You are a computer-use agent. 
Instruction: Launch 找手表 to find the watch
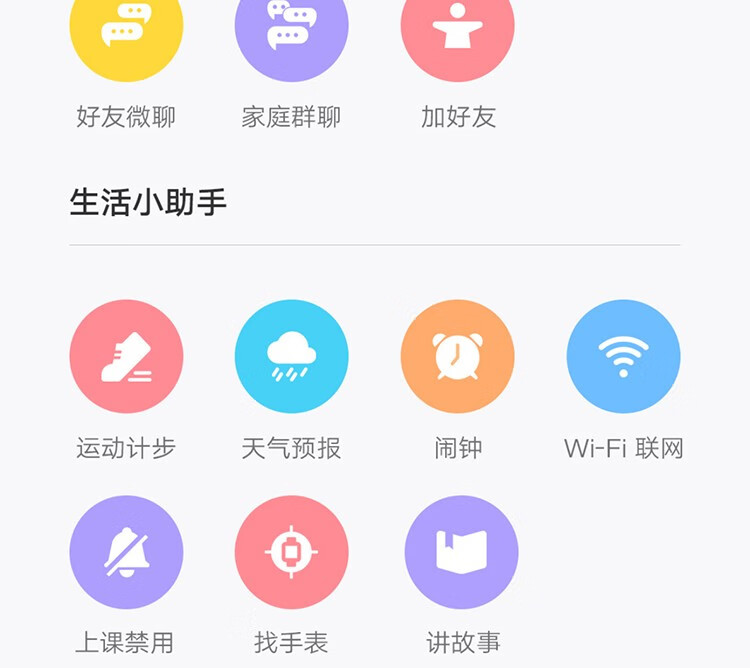[291, 552]
